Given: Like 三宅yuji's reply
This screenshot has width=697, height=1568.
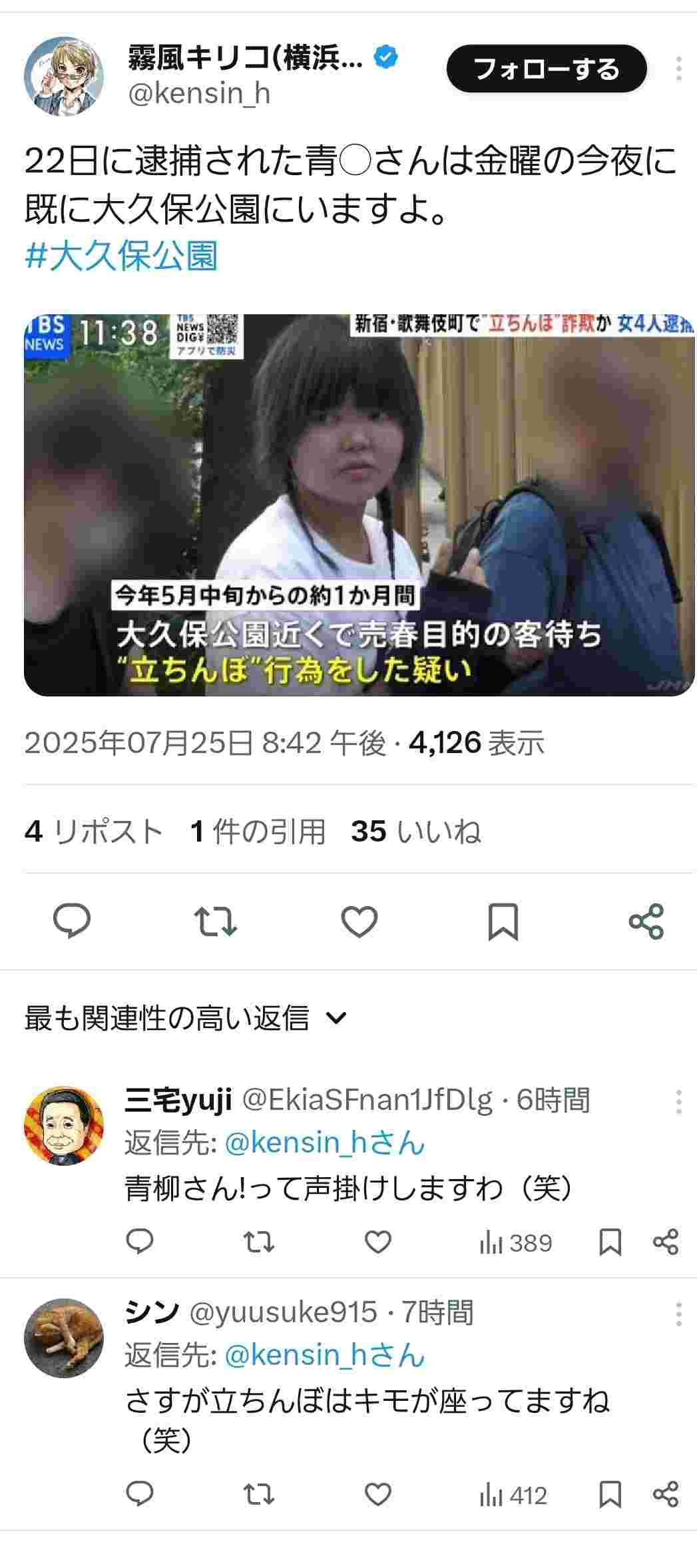Looking at the screenshot, I should click(378, 1242).
